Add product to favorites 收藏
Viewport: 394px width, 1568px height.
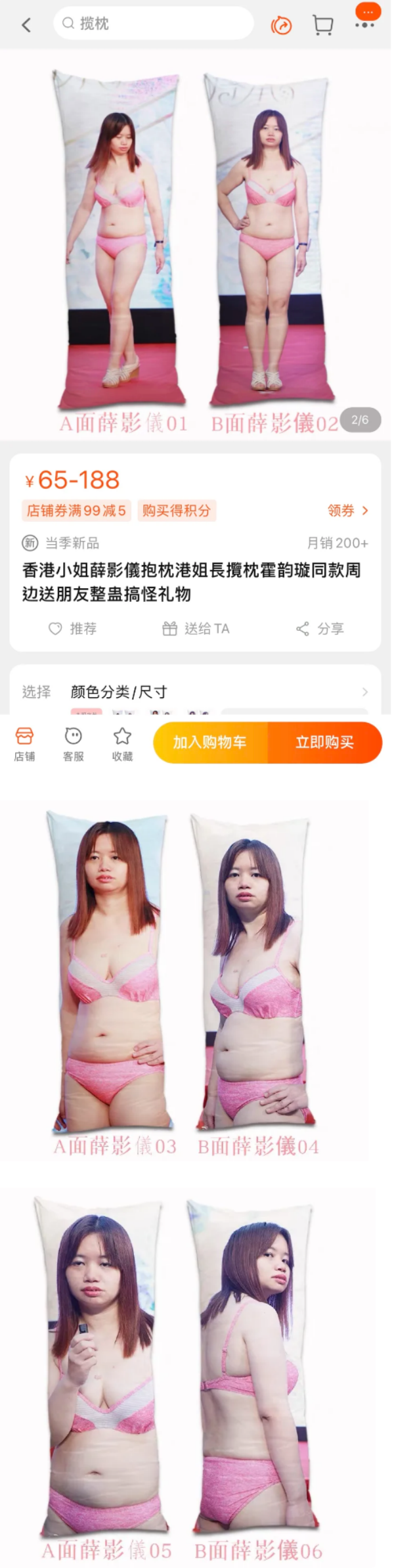click(x=122, y=744)
